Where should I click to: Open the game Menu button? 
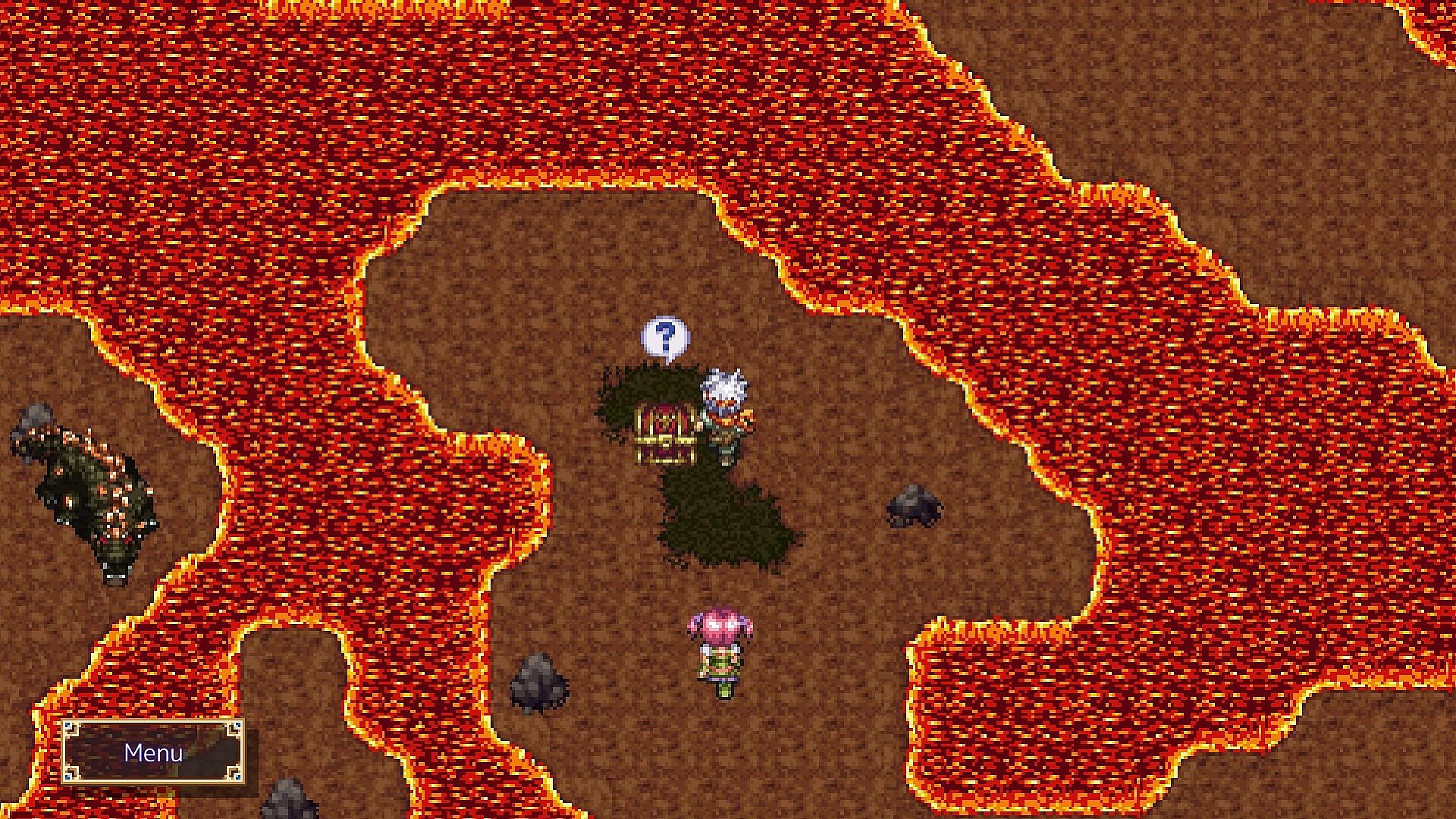pyautogui.click(x=153, y=752)
